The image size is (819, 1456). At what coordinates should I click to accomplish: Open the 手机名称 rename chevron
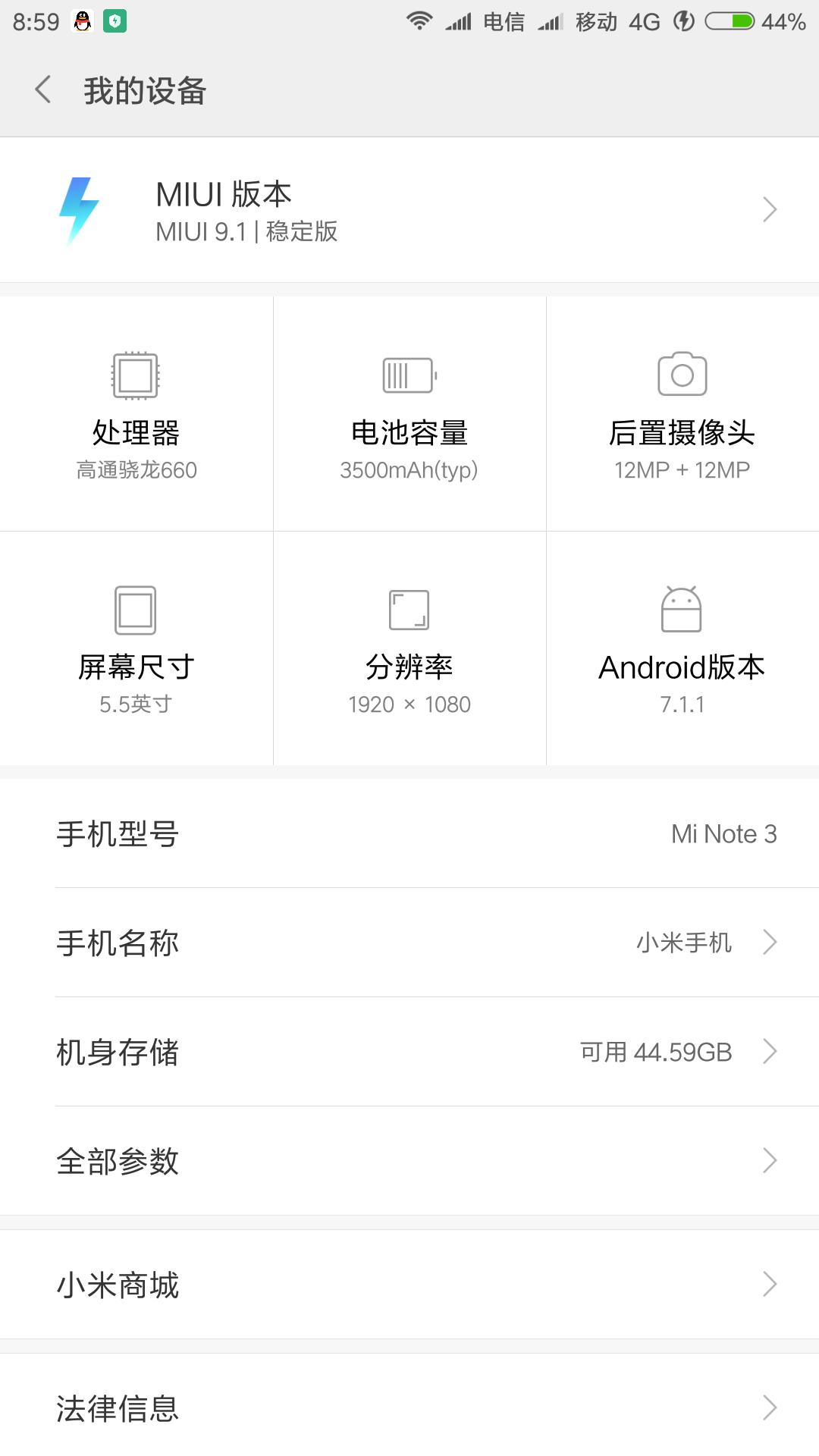coord(770,942)
